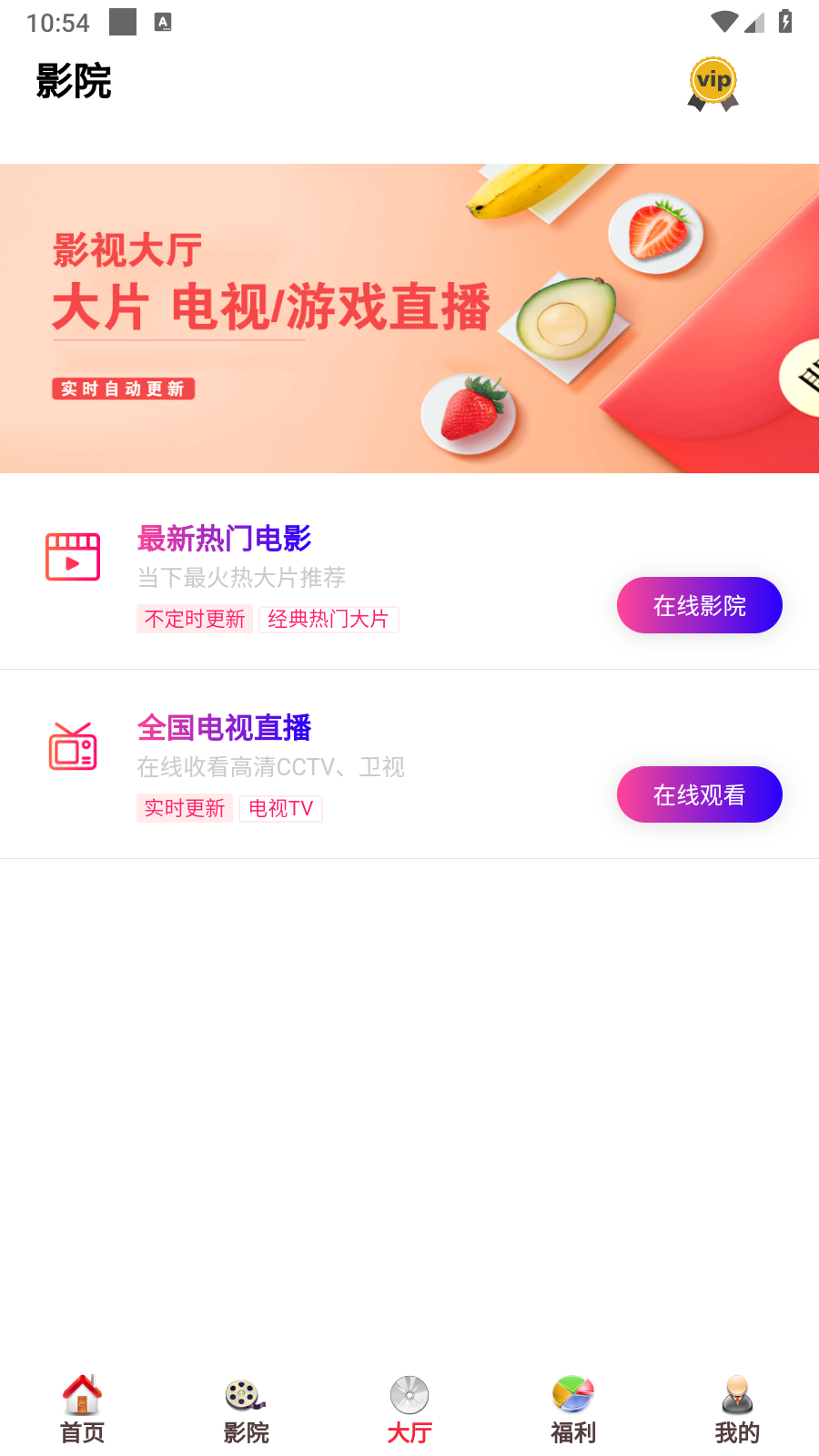Viewport: 819px width, 1456px height.
Task: Click the 在线影院 button
Action: tap(699, 605)
